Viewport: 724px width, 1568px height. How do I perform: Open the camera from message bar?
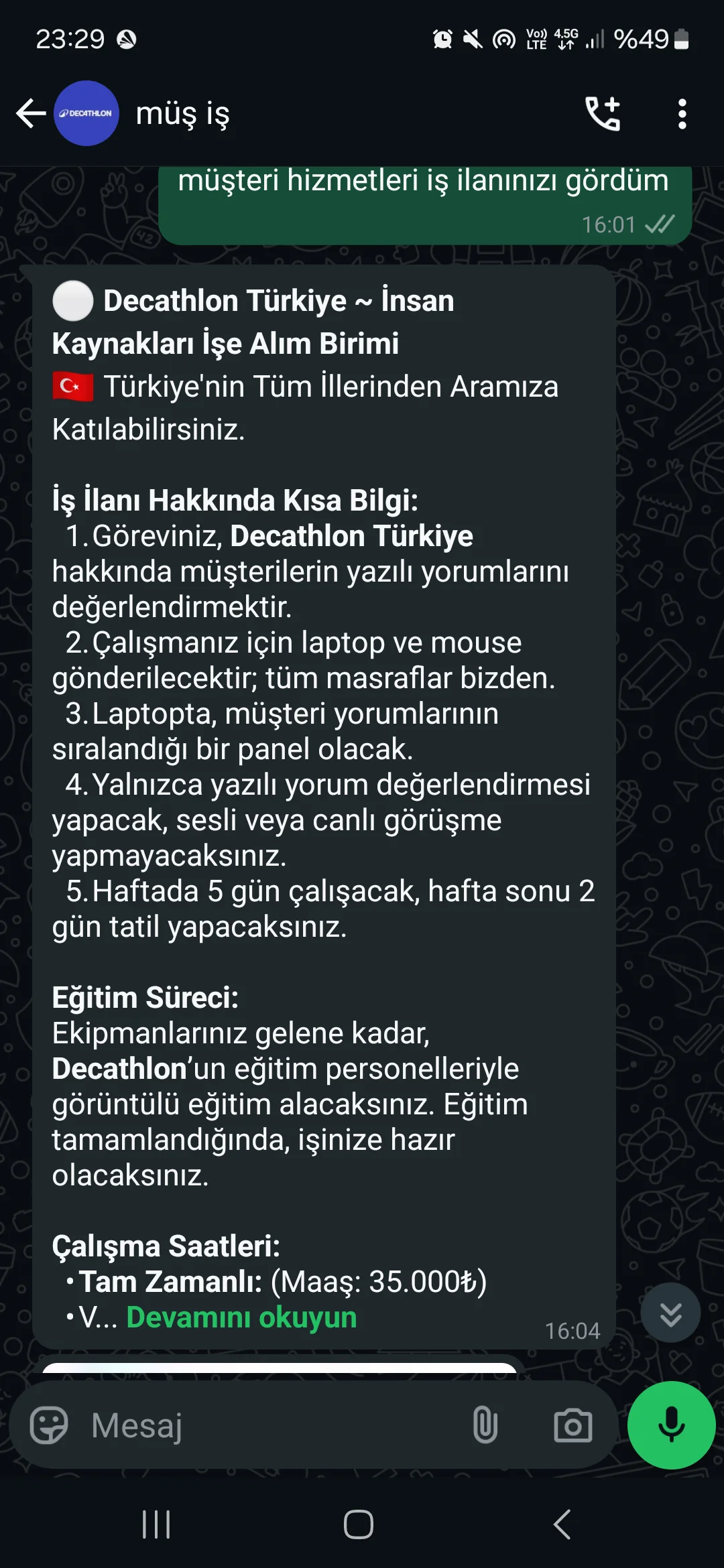(572, 1425)
